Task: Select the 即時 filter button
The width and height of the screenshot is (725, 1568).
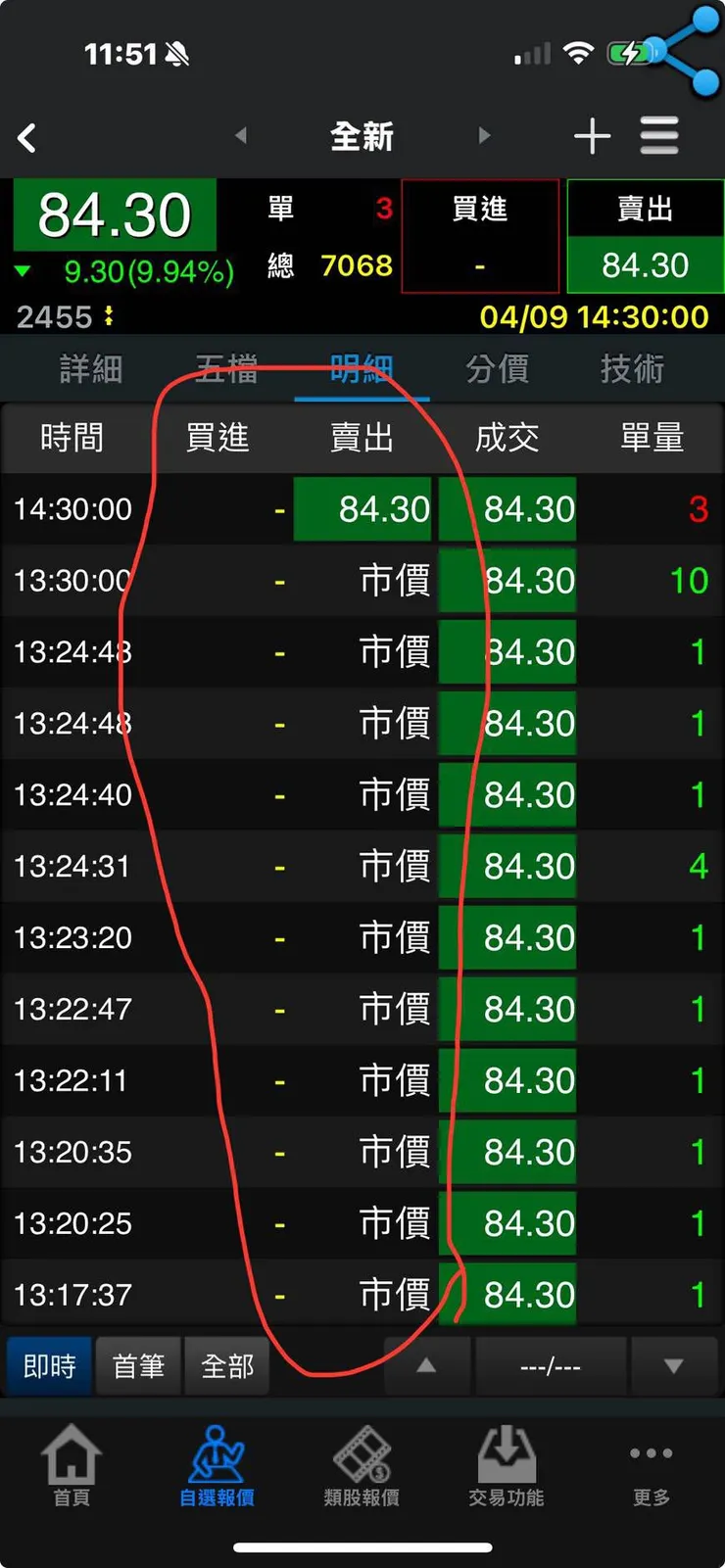Action: click(x=50, y=1366)
